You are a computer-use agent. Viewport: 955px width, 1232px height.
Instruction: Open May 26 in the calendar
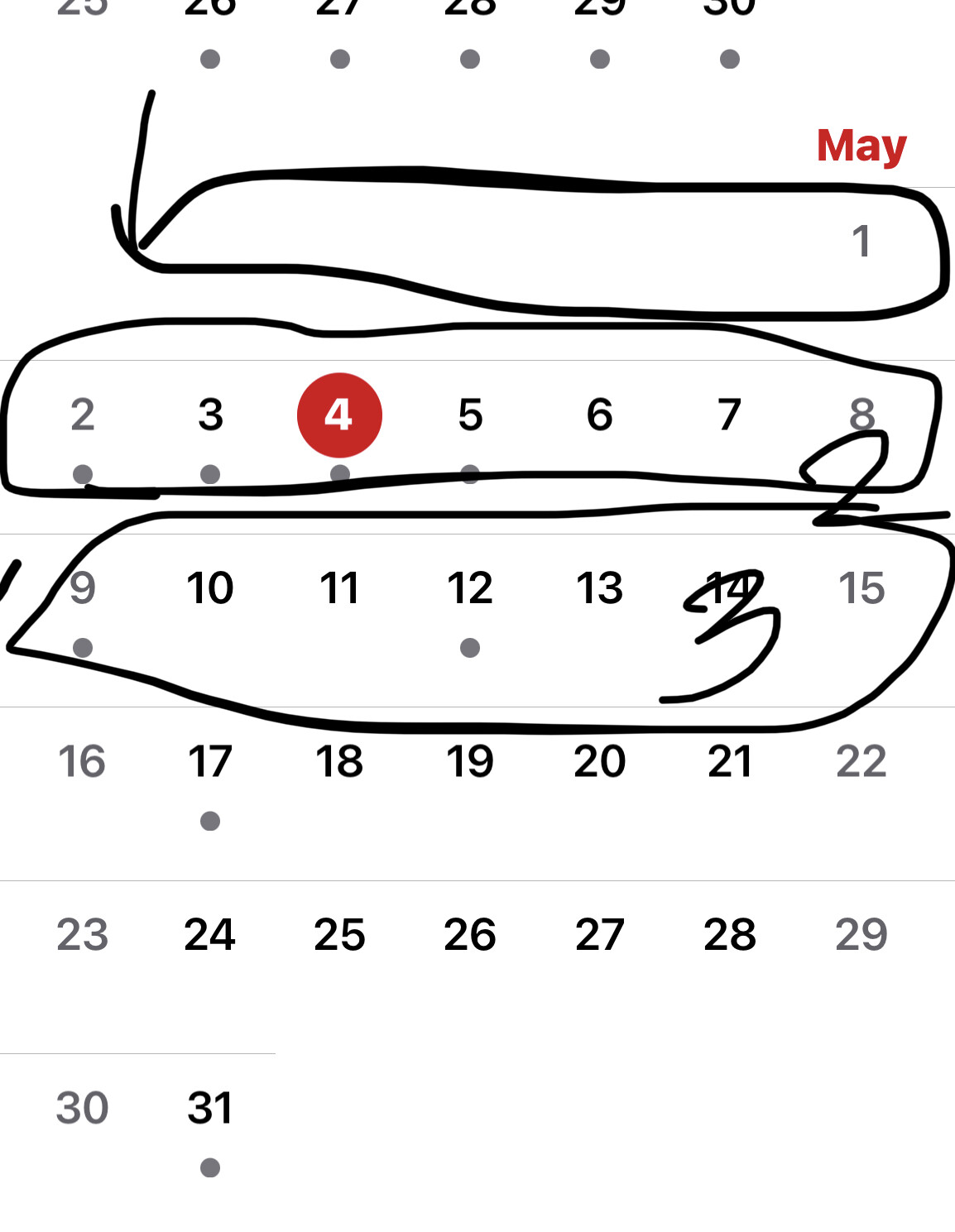(x=470, y=935)
